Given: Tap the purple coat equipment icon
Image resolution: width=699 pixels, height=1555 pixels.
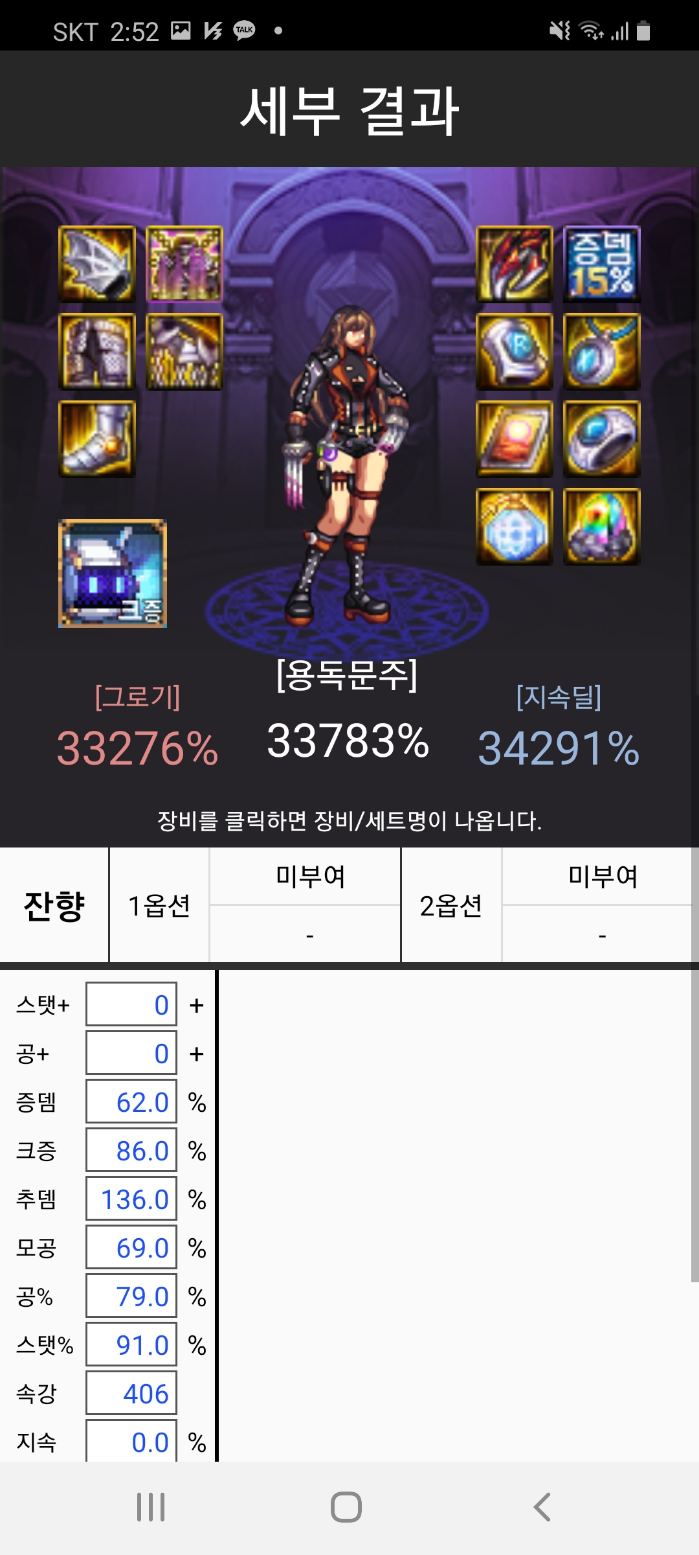Looking at the screenshot, I should (x=185, y=264).
